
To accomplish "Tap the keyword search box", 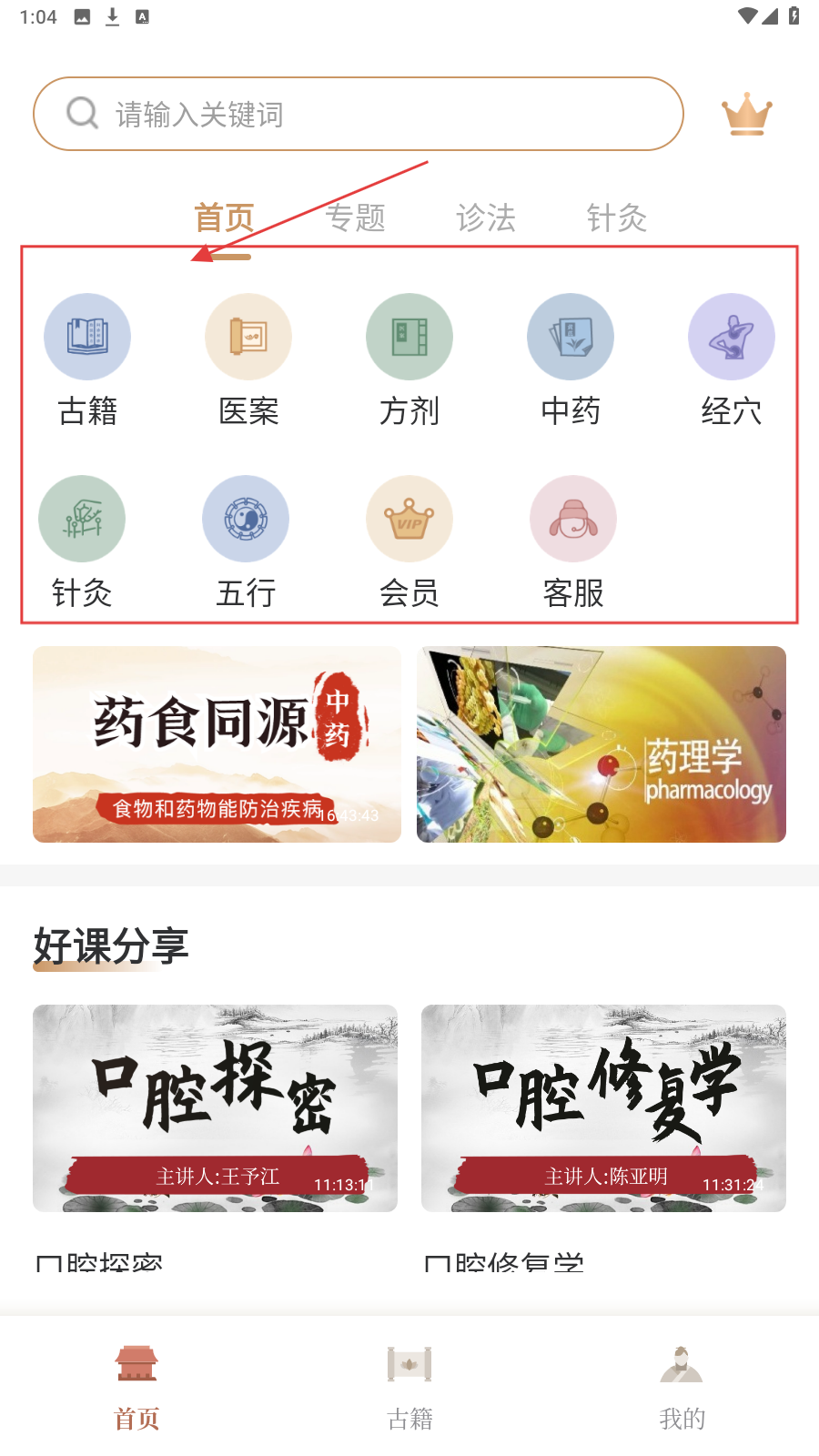I will tap(358, 114).
